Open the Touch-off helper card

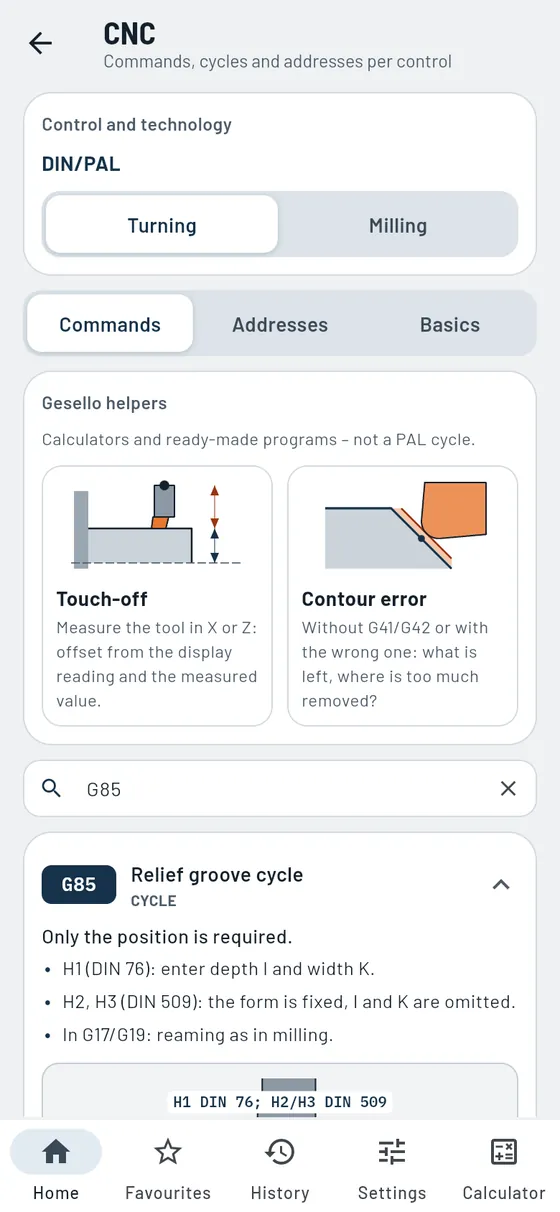pyautogui.click(x=157, y=596)
